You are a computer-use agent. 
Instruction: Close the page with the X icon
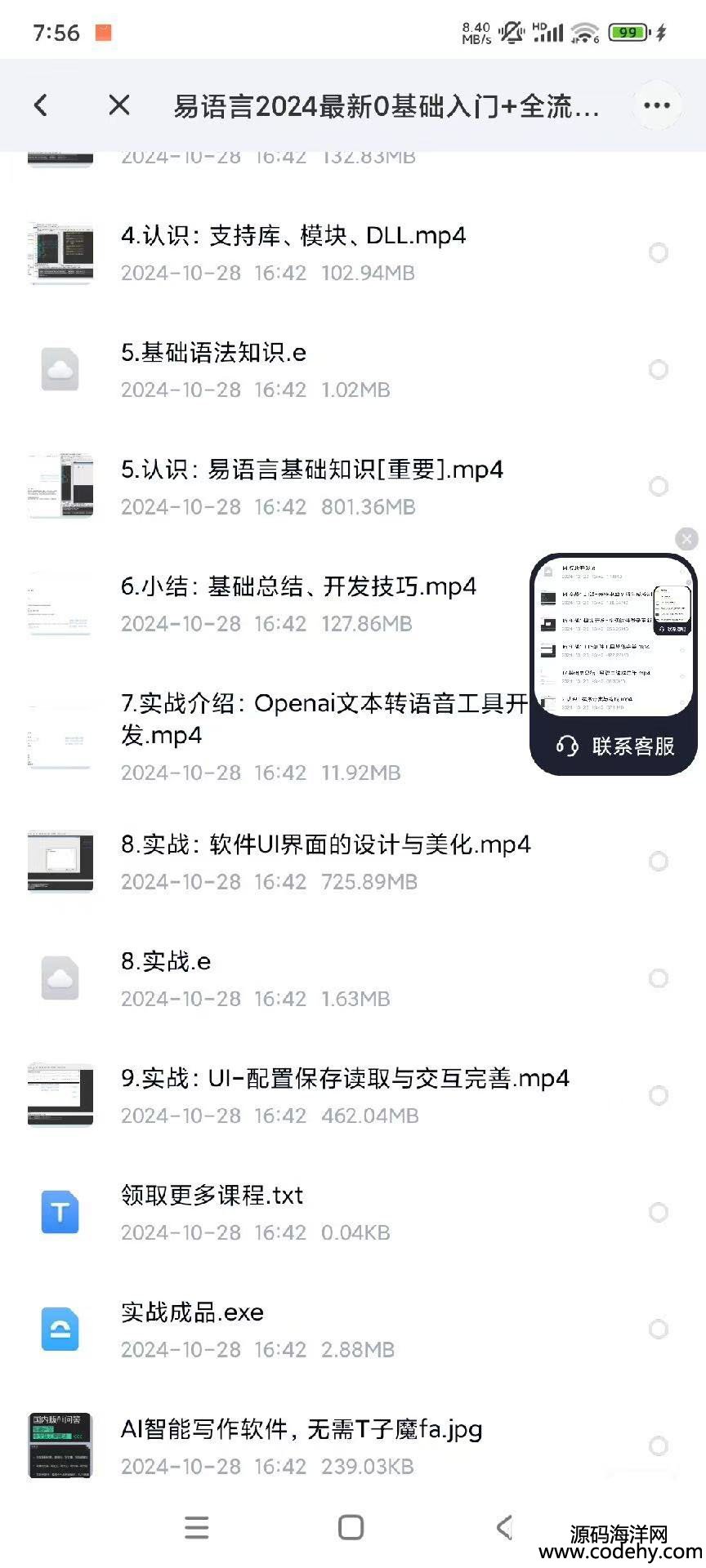[x=119, y=105]
